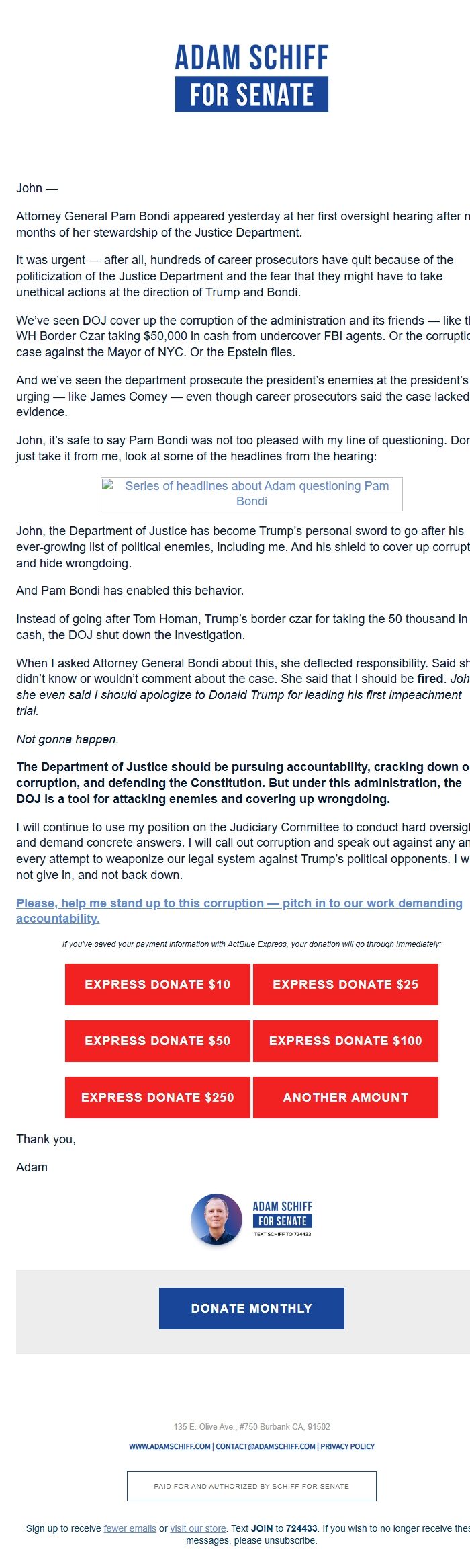Viewport: 470px width, 1568px height.
Task: Open the broken headlines image link
Action: (x=252, y=494)
